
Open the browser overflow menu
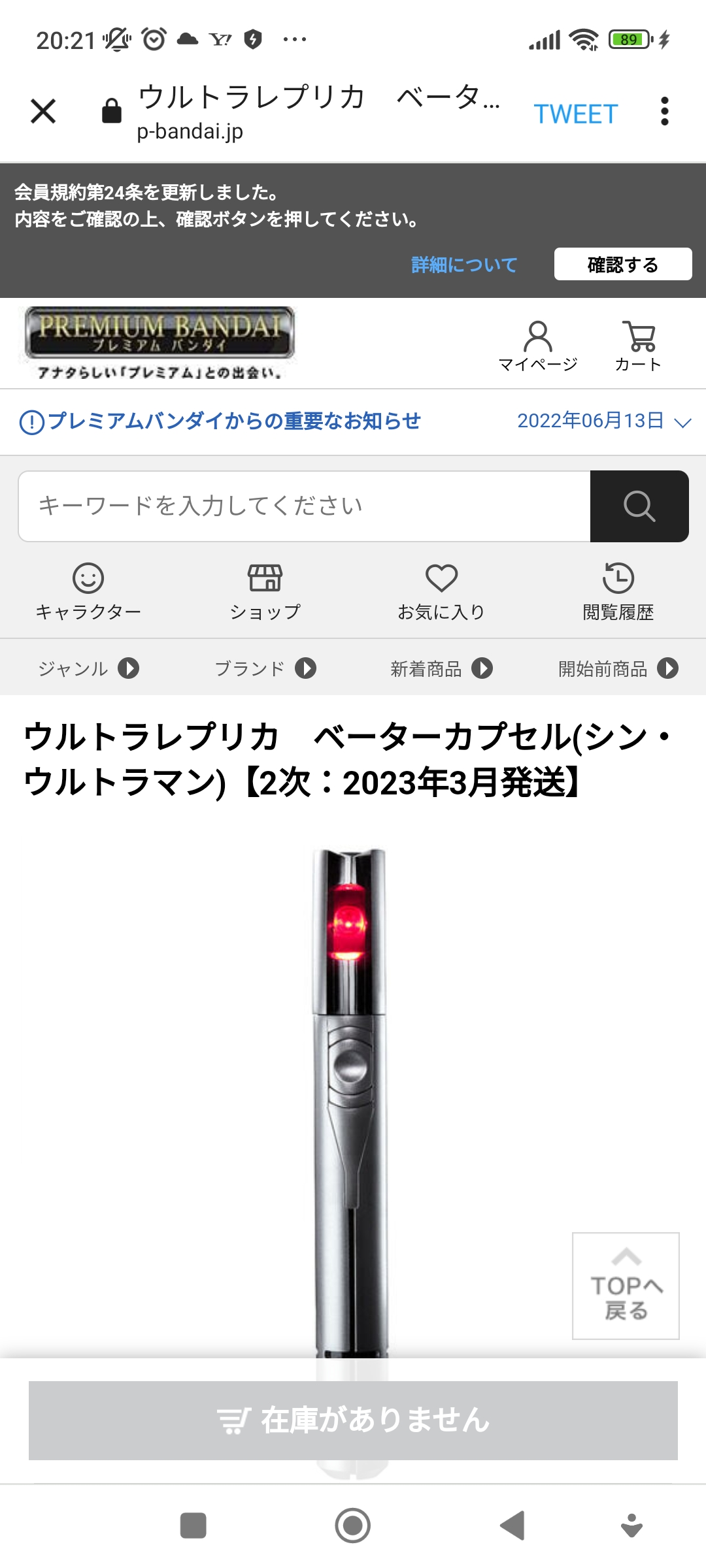tap(664, 111)
